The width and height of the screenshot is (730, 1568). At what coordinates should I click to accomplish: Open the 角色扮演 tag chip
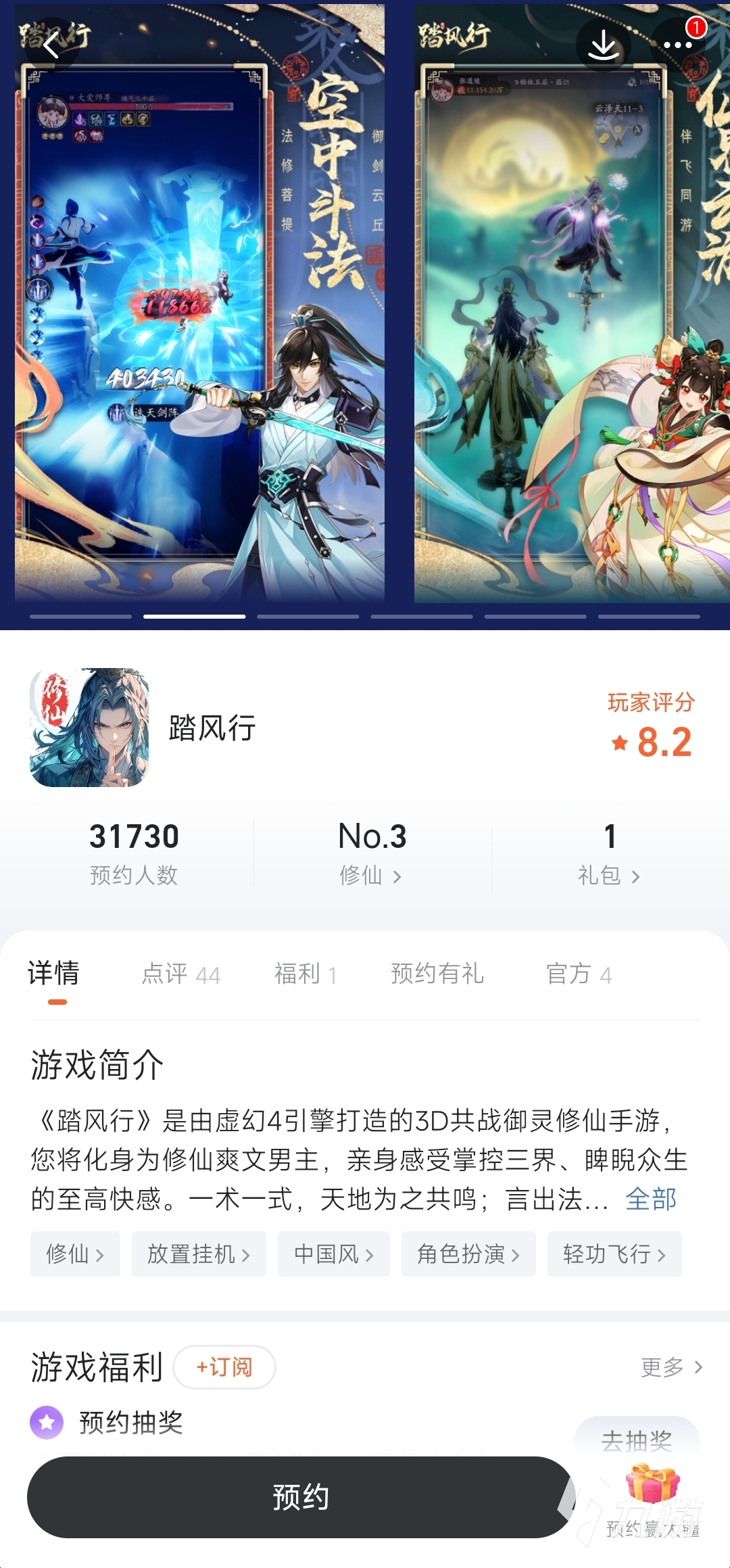coord(468,1254)
